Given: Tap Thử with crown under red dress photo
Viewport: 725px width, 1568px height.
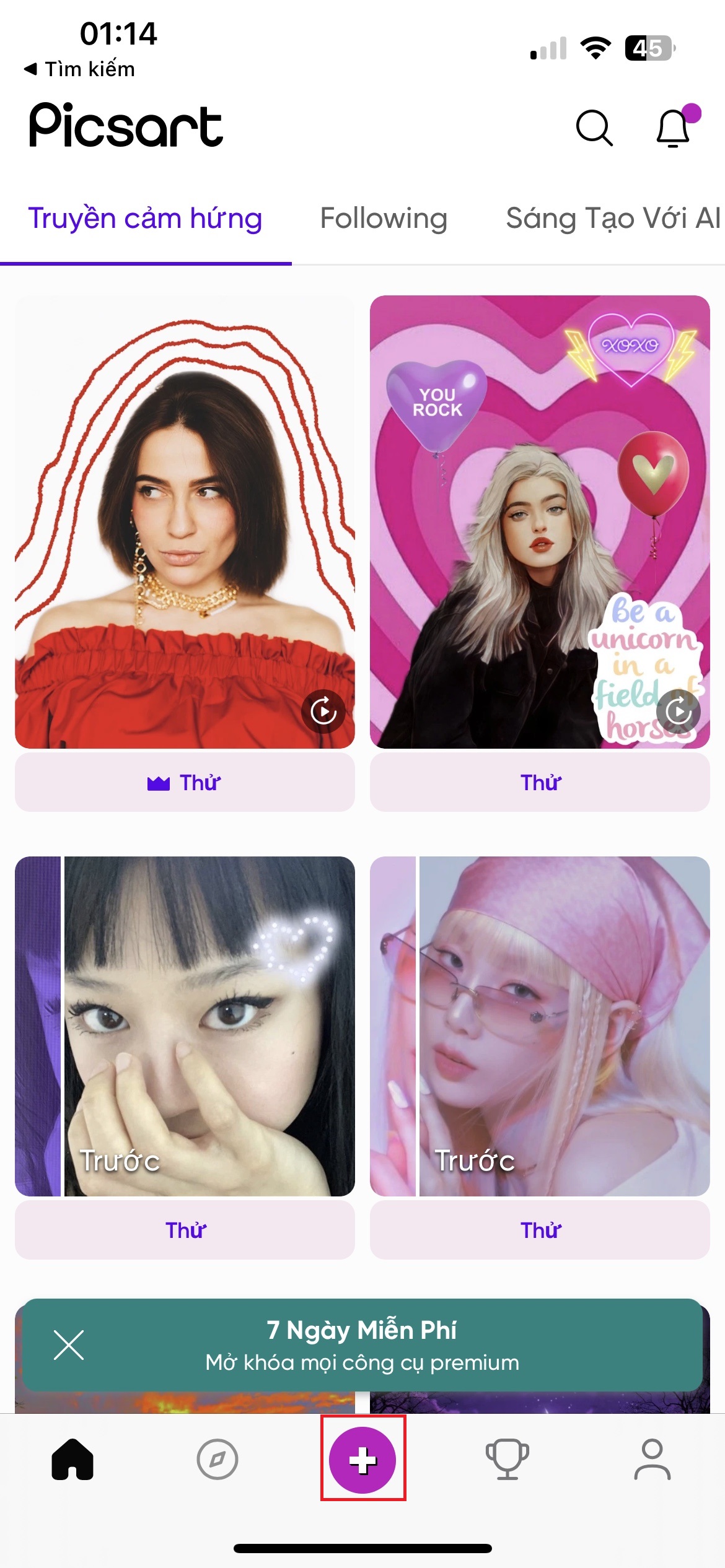Looking at the screenshot, I should (x=185, y=783).
